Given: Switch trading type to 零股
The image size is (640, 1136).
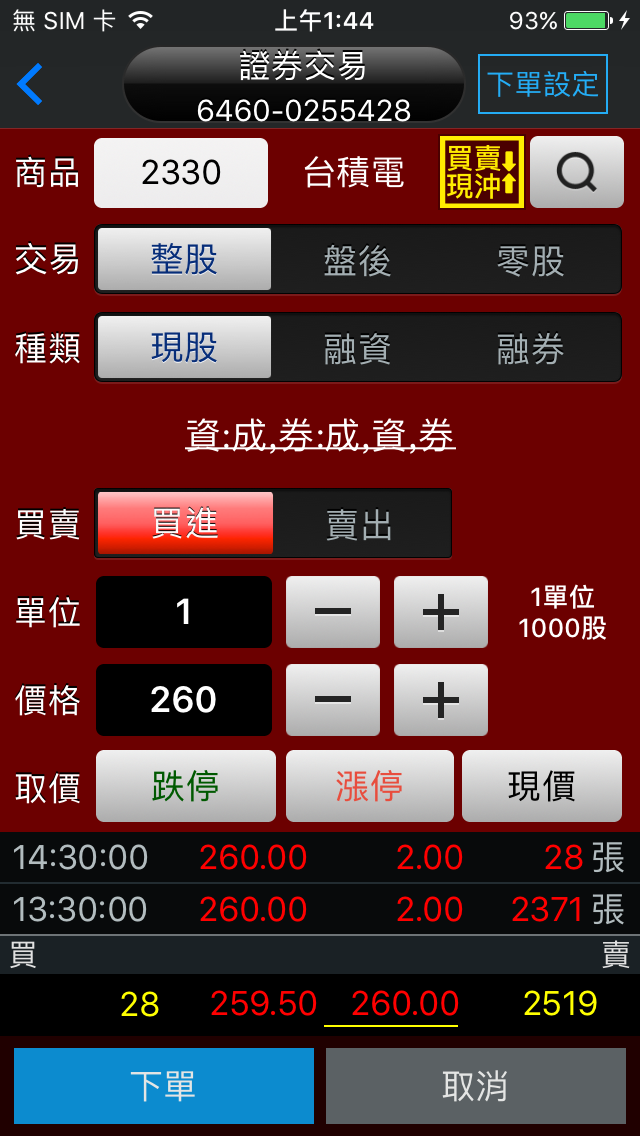Looking at the screenshot, I should pos(531,260).
